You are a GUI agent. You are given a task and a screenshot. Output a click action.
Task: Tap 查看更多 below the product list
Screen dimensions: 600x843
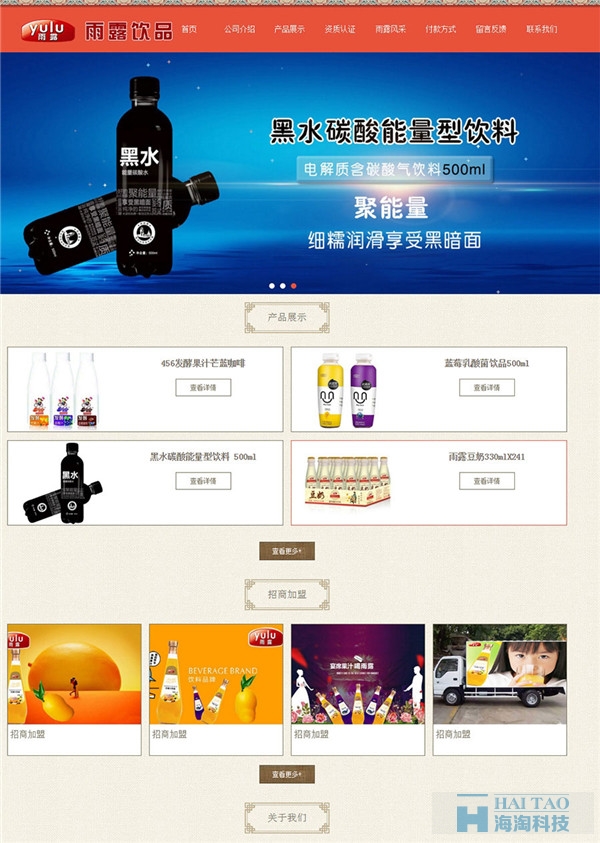[x=287, y=551]
